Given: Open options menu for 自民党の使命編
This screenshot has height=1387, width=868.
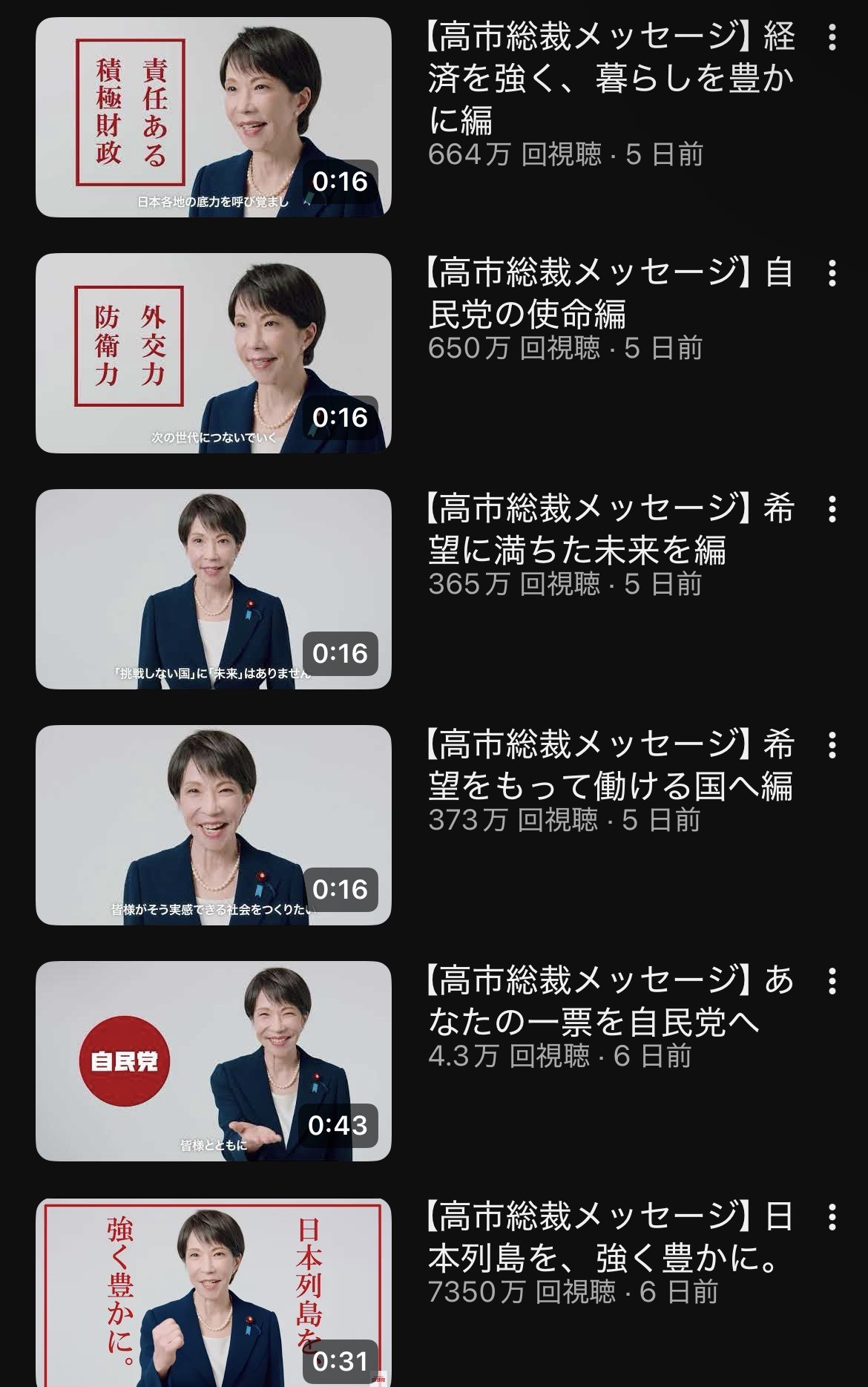Looking at the screenshot, I should pyautogui.click(x=832, y=273).
